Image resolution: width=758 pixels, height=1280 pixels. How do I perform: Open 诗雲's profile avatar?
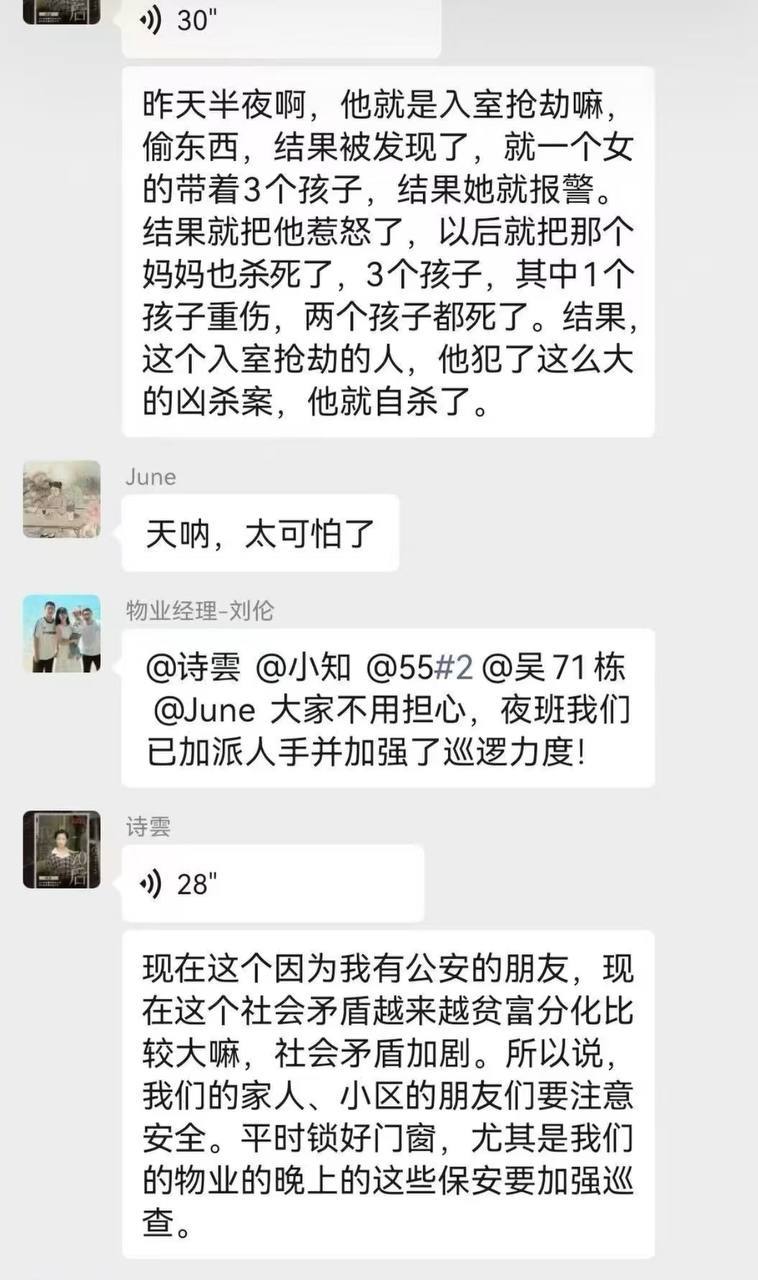pos(62,849)
